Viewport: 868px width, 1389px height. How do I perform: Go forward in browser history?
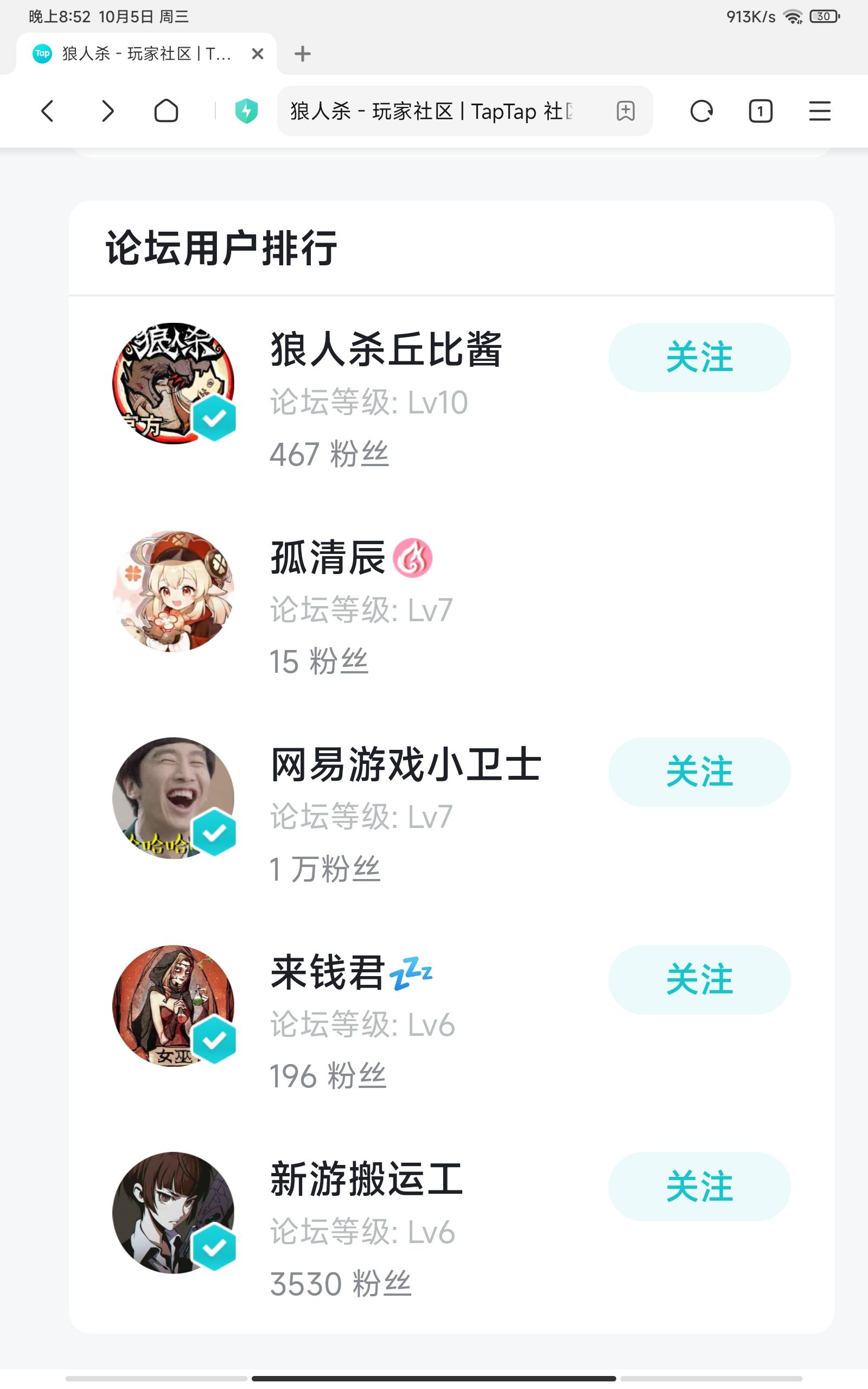point(107,111)
